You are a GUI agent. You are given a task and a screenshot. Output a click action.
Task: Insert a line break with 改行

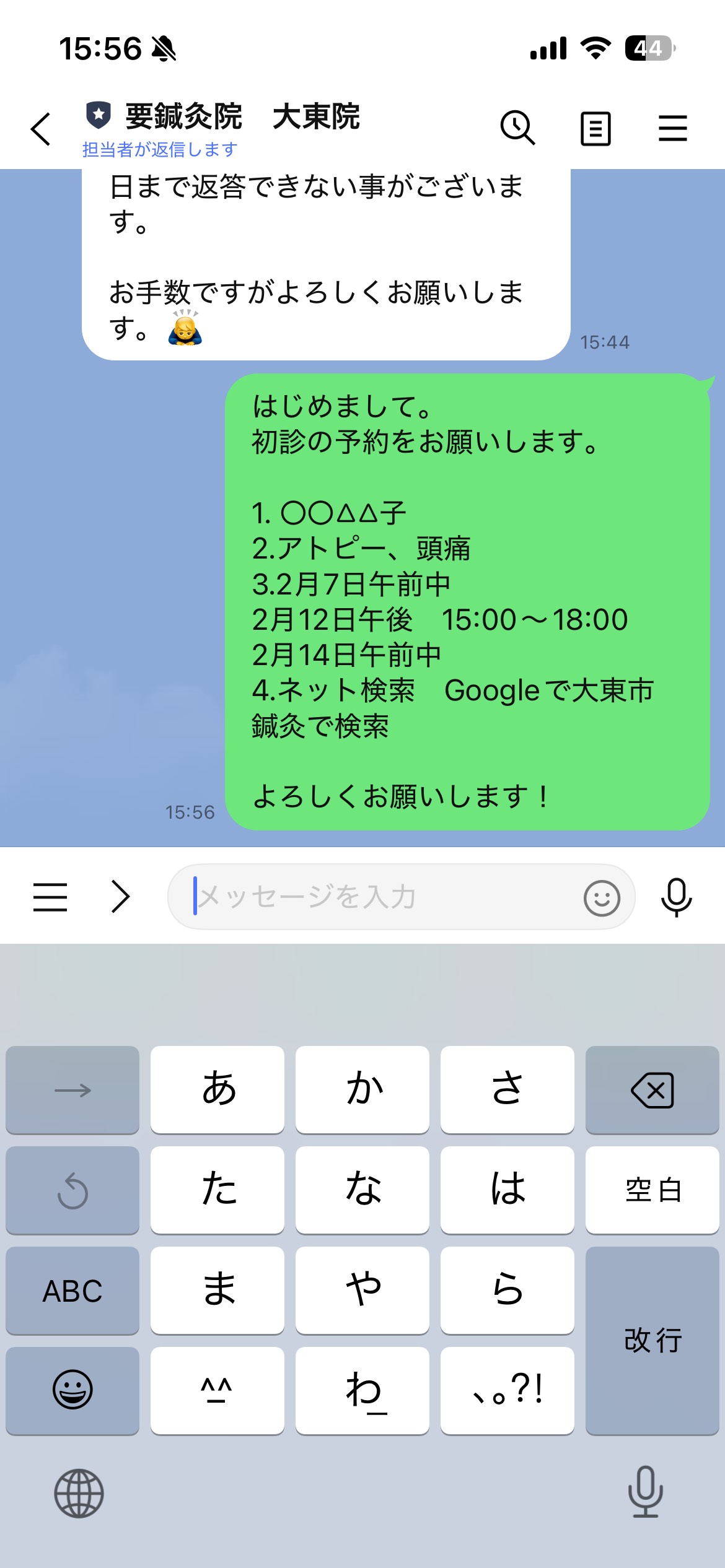tap(652, 1340)
